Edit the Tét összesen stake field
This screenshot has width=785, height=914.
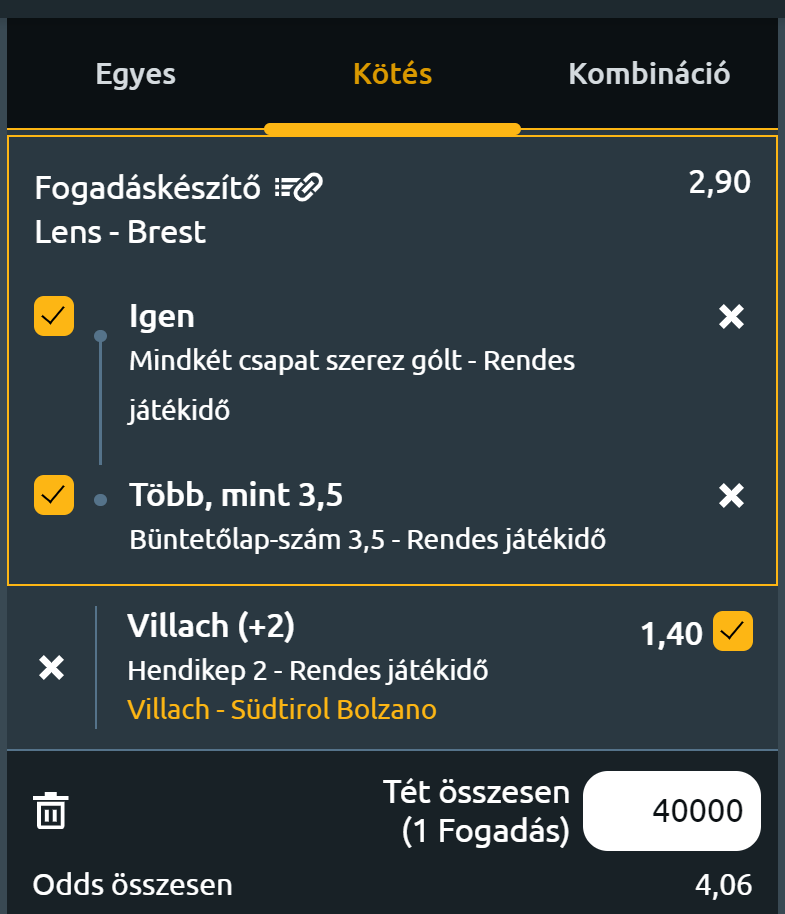[672, 810]
